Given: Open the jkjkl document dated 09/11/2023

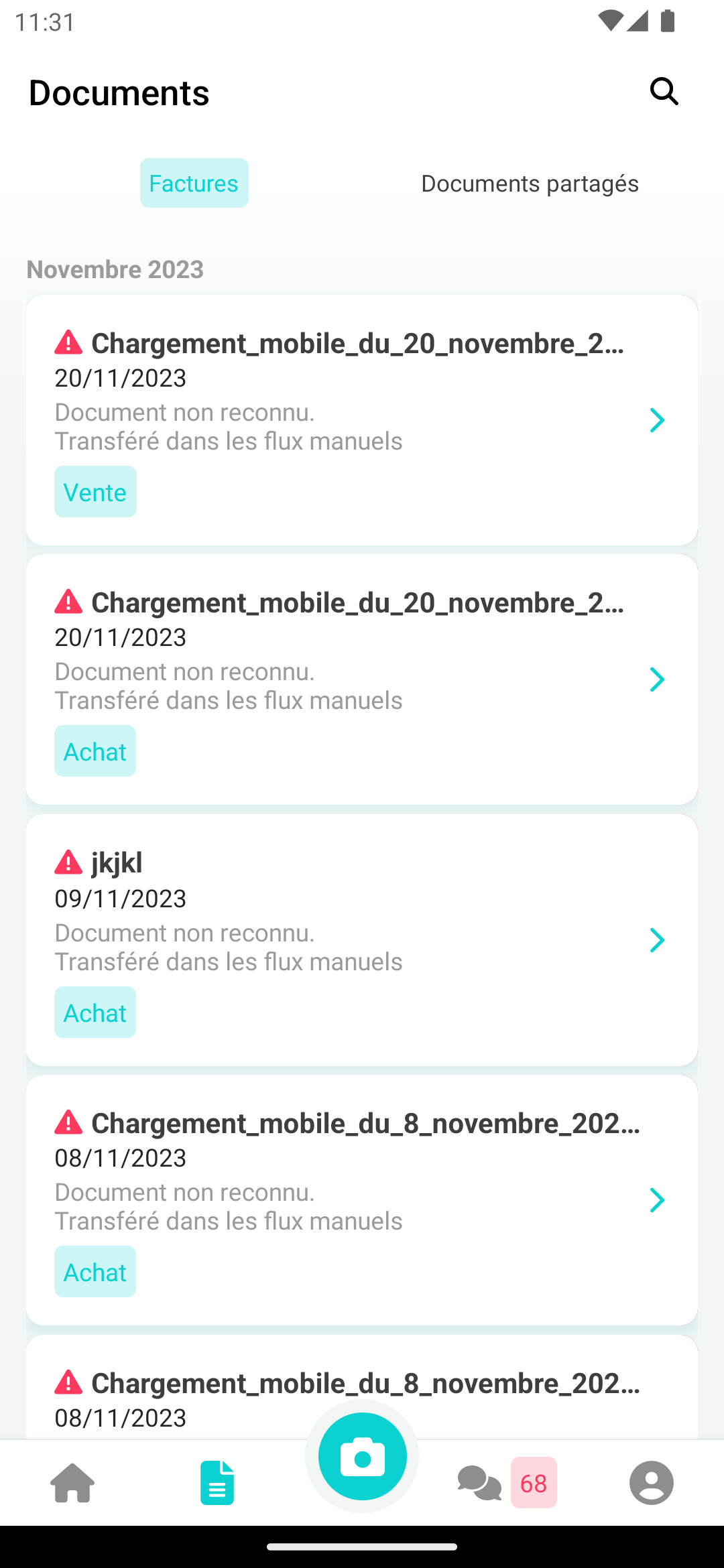Looking at the screenshot, I should pyautogui.click(x=362, y=939).
